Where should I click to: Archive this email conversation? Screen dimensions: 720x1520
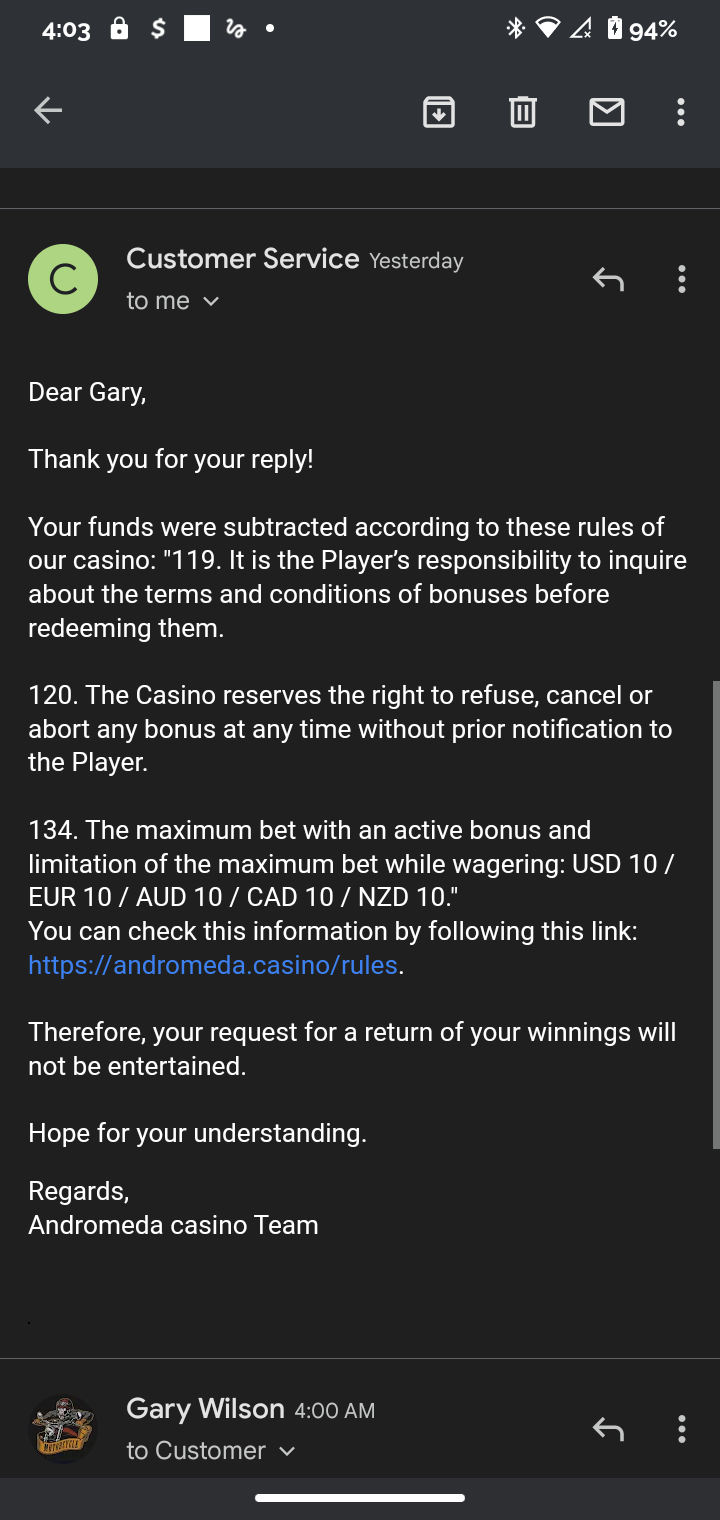439,112
